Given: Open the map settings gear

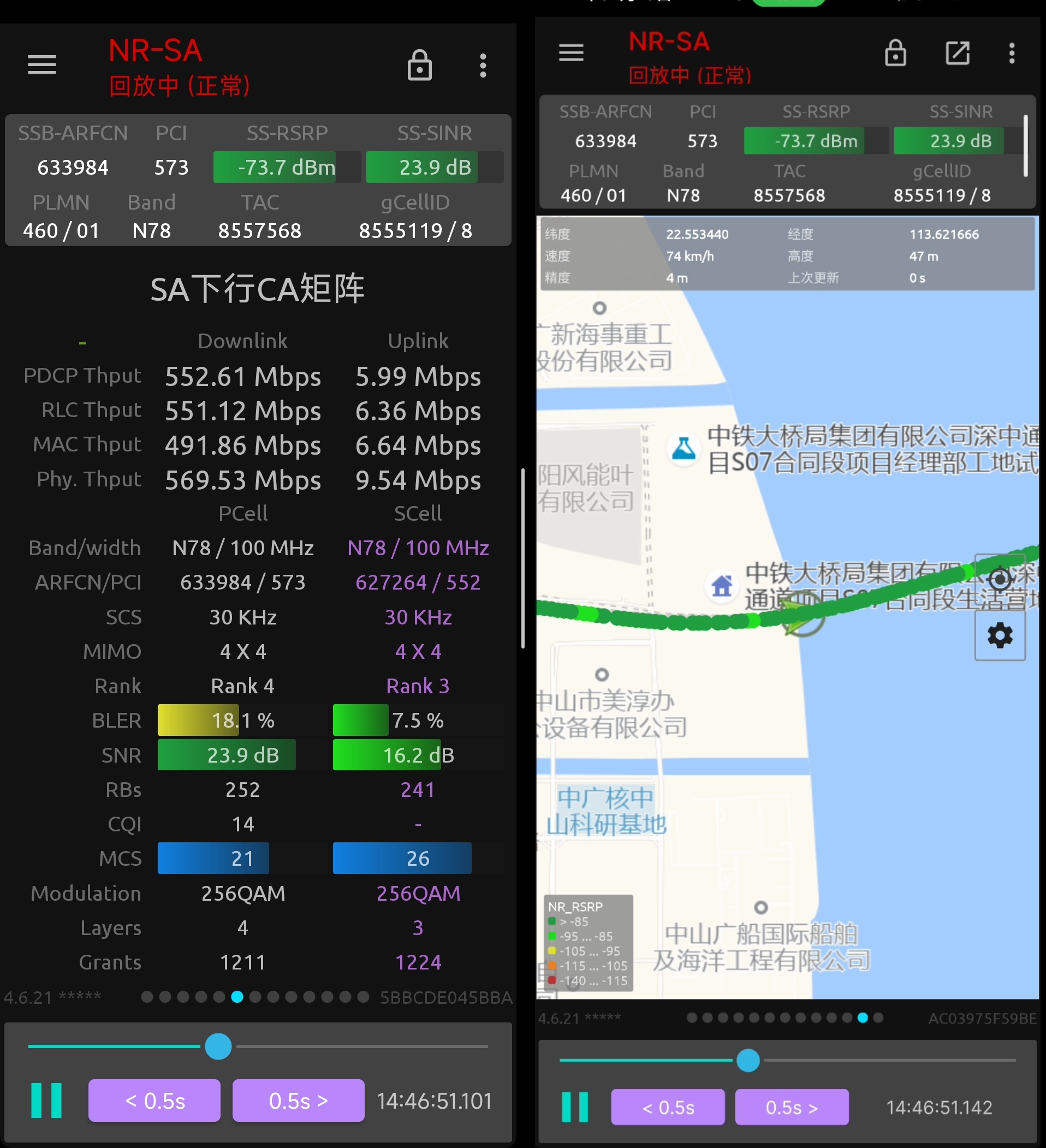Looking at the screenshot, I should click(x=1000, y=635).
